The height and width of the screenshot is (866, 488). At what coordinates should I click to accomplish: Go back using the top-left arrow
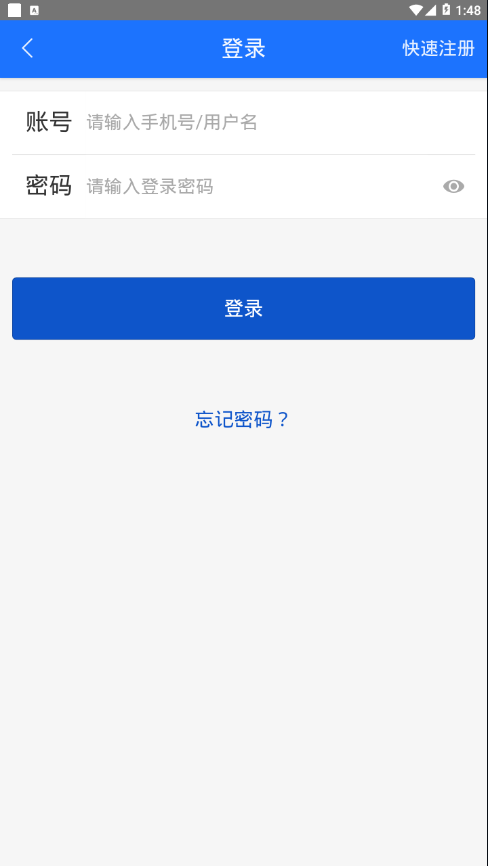pyautogui.click(x=28, y=49)
